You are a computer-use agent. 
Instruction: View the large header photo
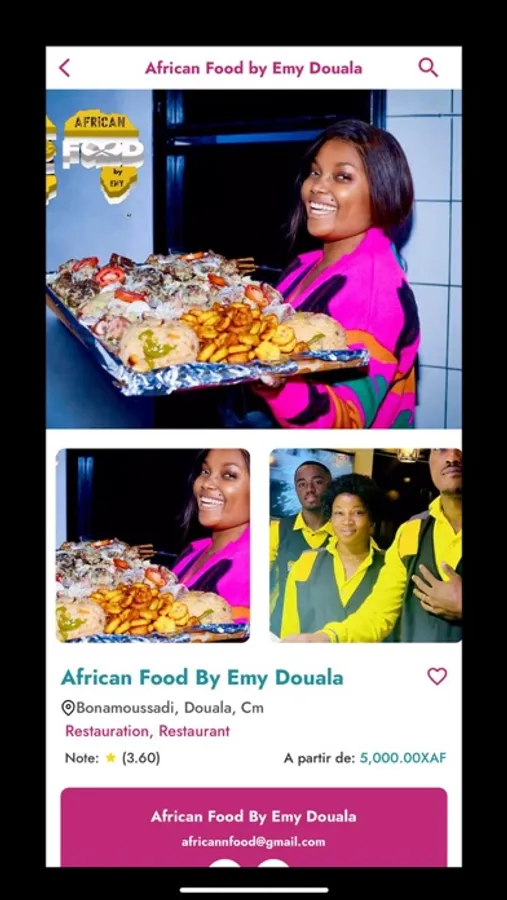click(254, 259)
